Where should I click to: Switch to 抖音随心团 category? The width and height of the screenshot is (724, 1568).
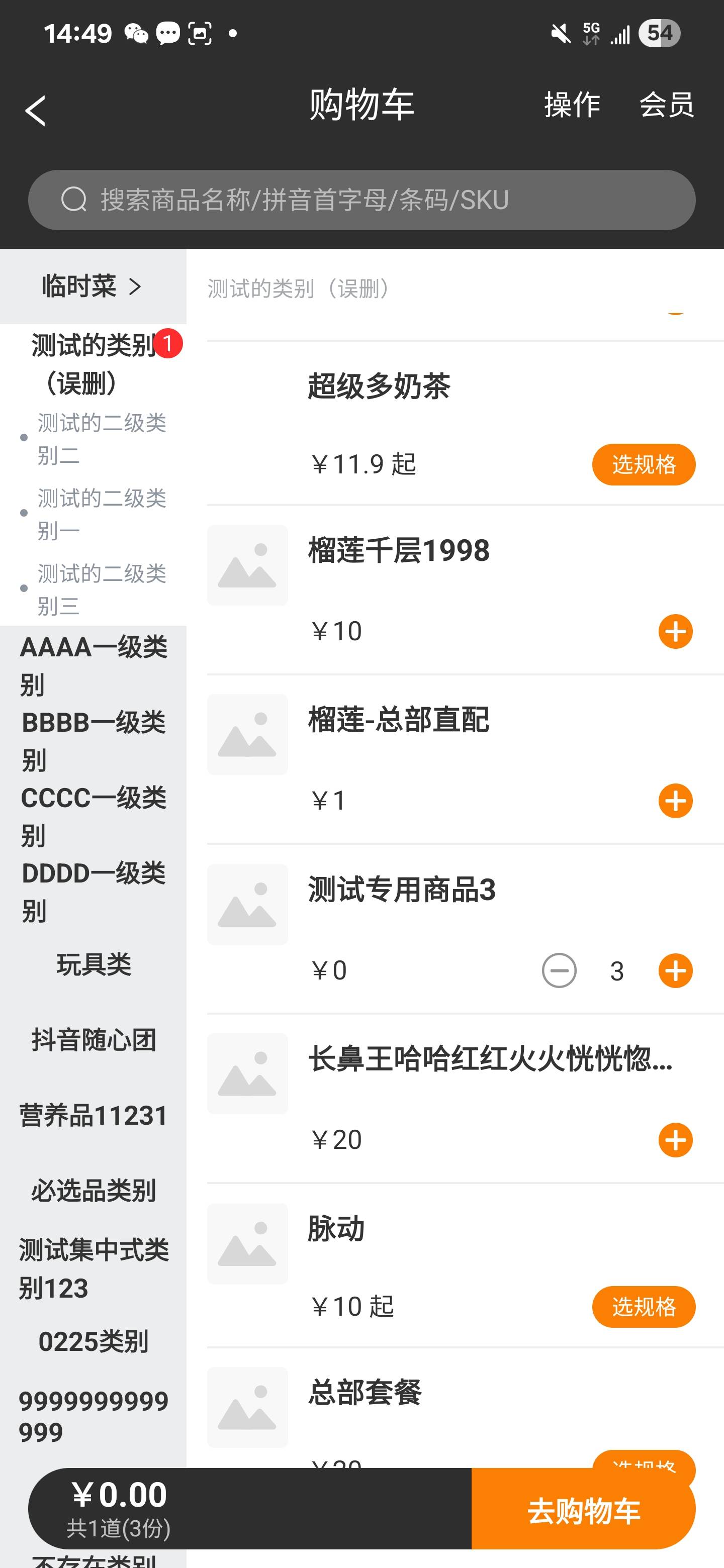click(x=93, y=1040)
